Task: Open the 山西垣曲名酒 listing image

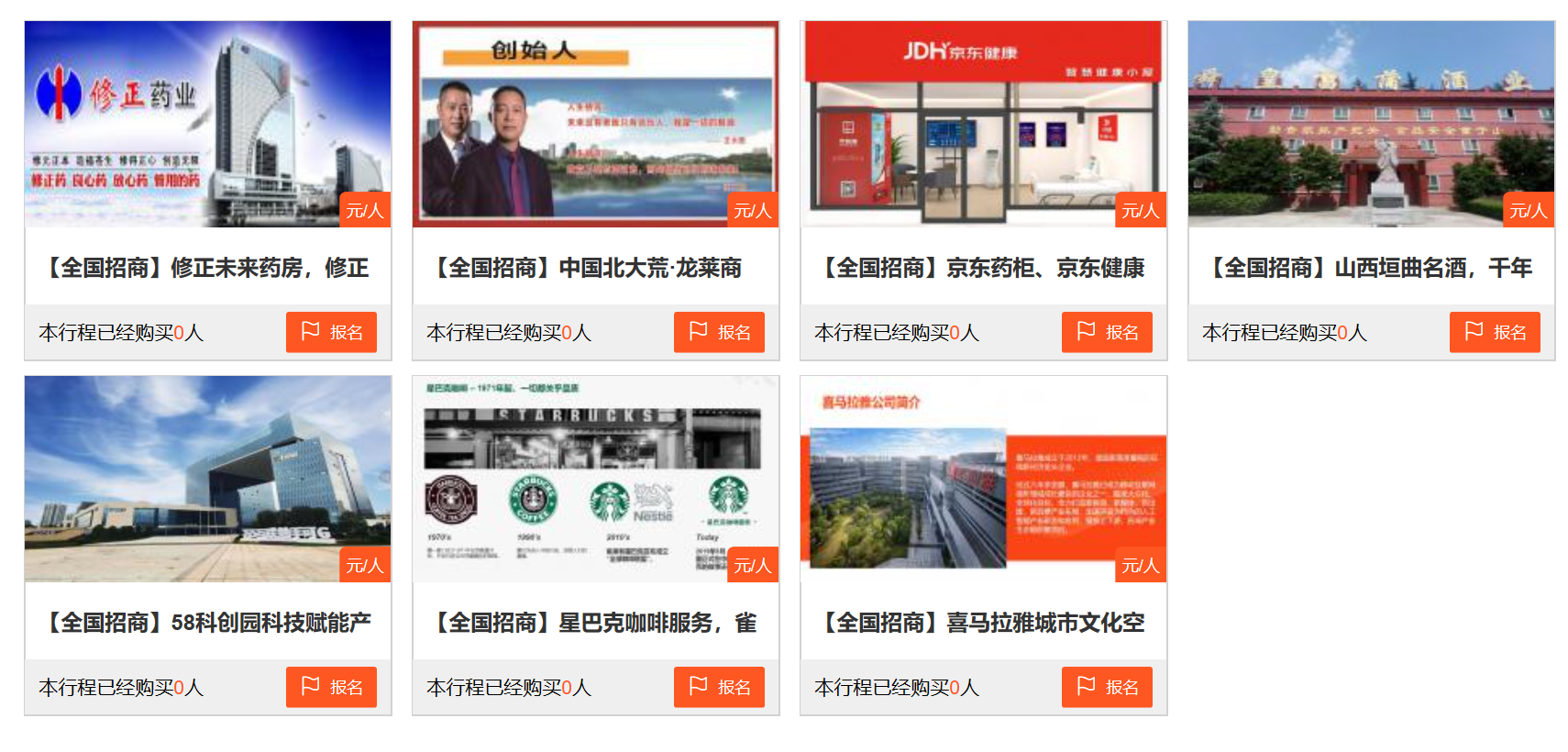Action: [x=1371, y=124]
